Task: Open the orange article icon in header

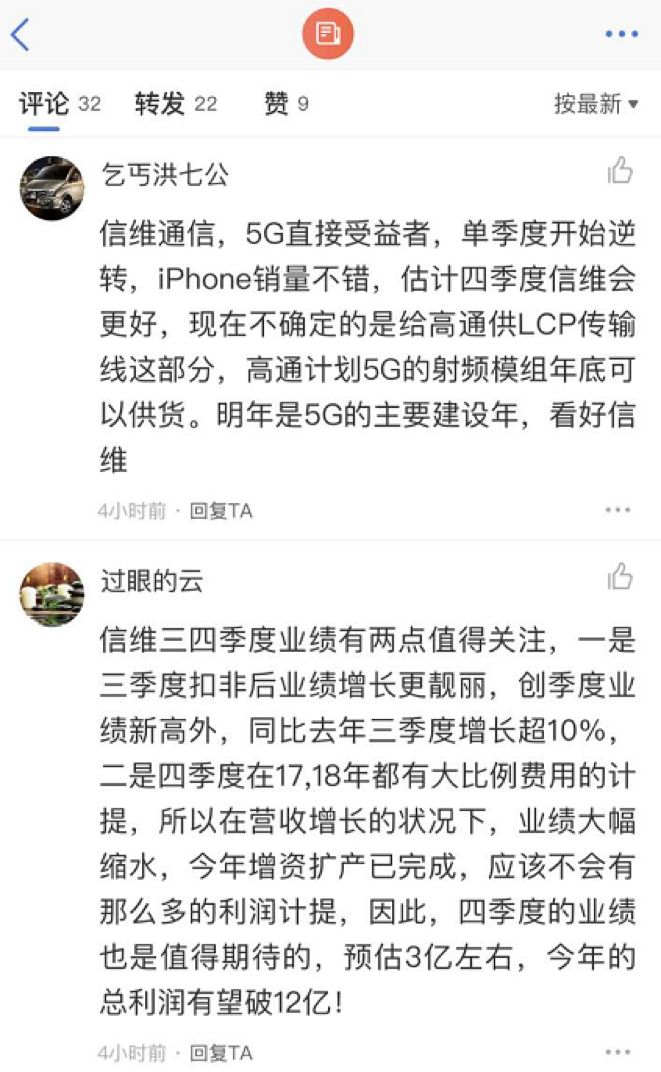Action: [328, 34]
